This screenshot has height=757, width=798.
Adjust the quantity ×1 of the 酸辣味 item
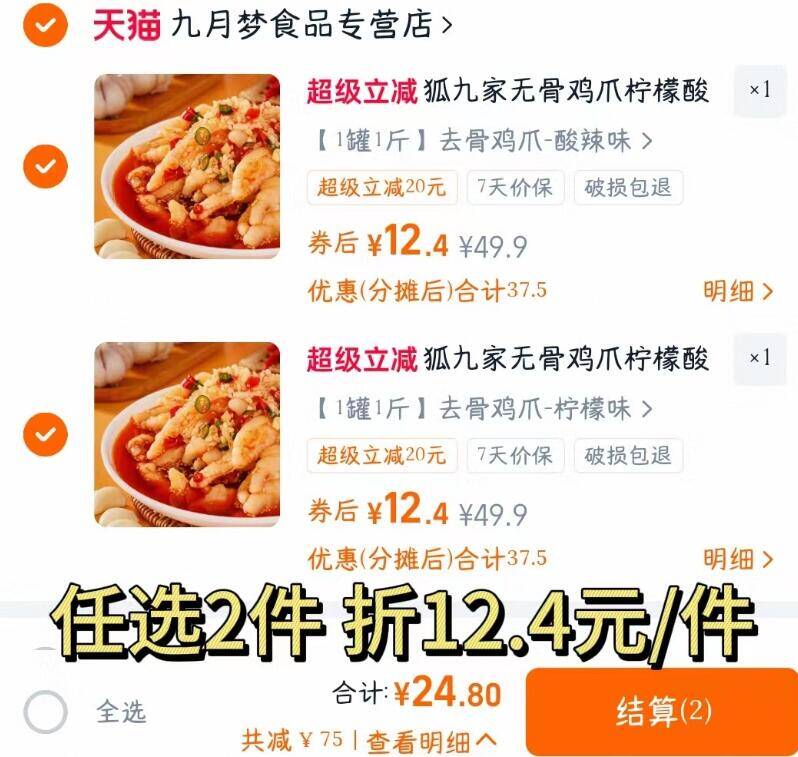760,91
